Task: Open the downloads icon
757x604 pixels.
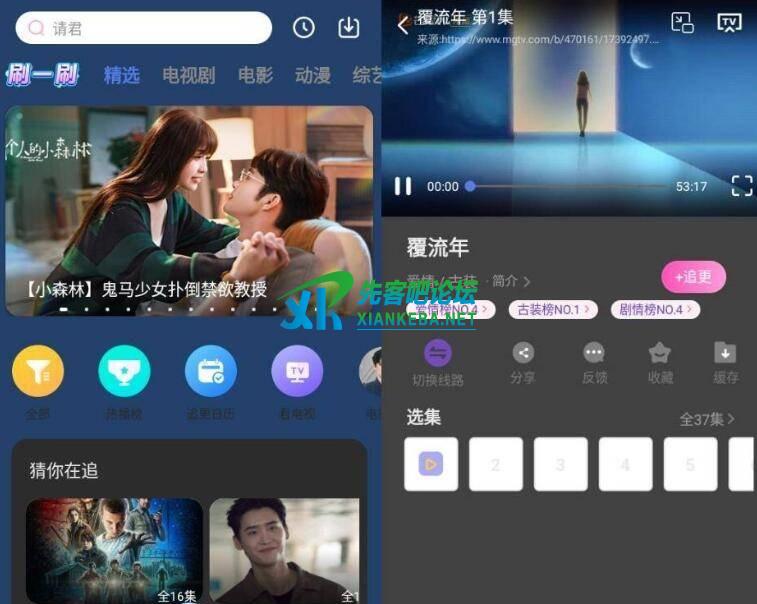Action: click(348, 28)
